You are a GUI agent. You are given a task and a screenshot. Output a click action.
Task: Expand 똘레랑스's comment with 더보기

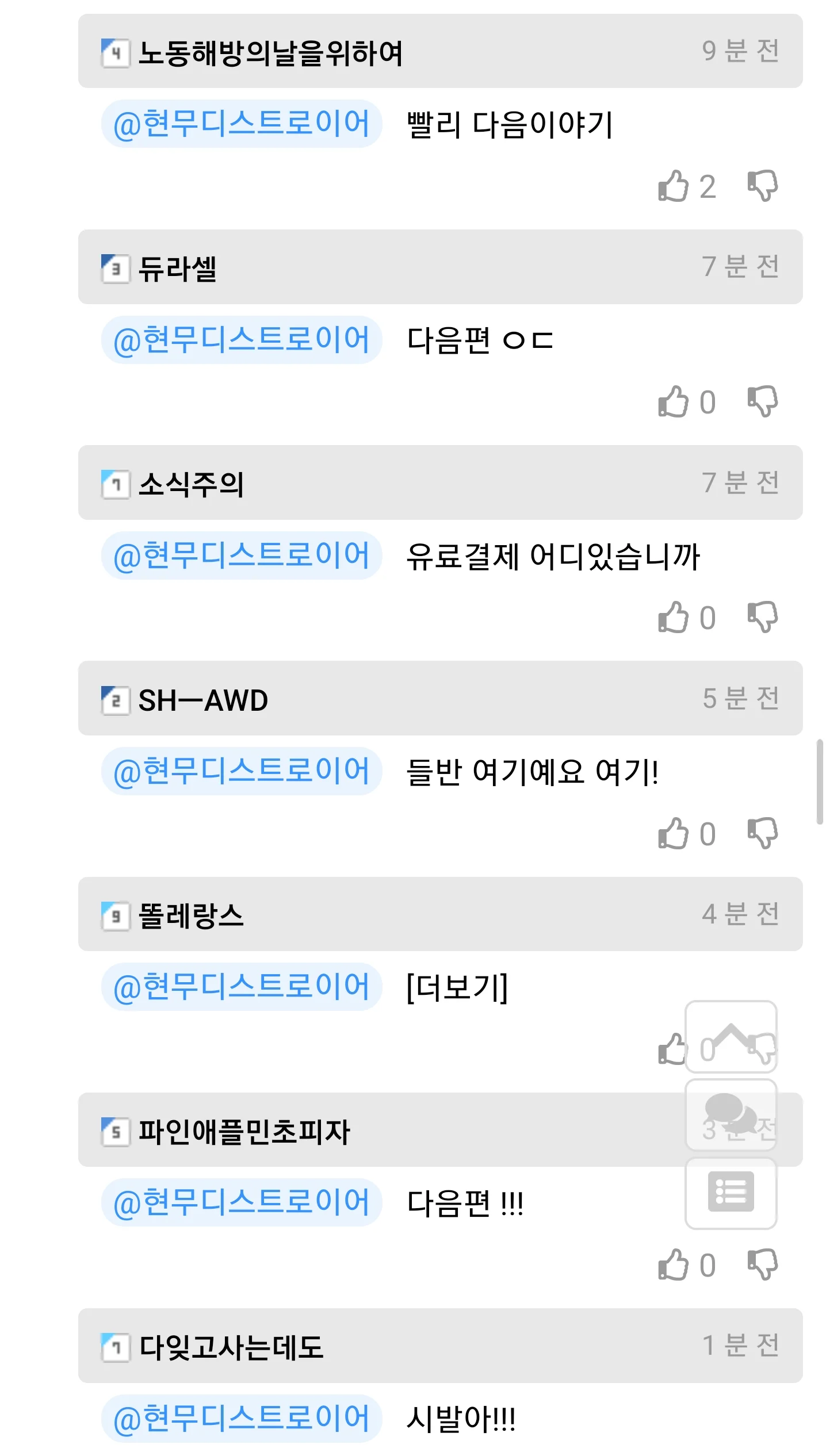click(x=457, y=988)
